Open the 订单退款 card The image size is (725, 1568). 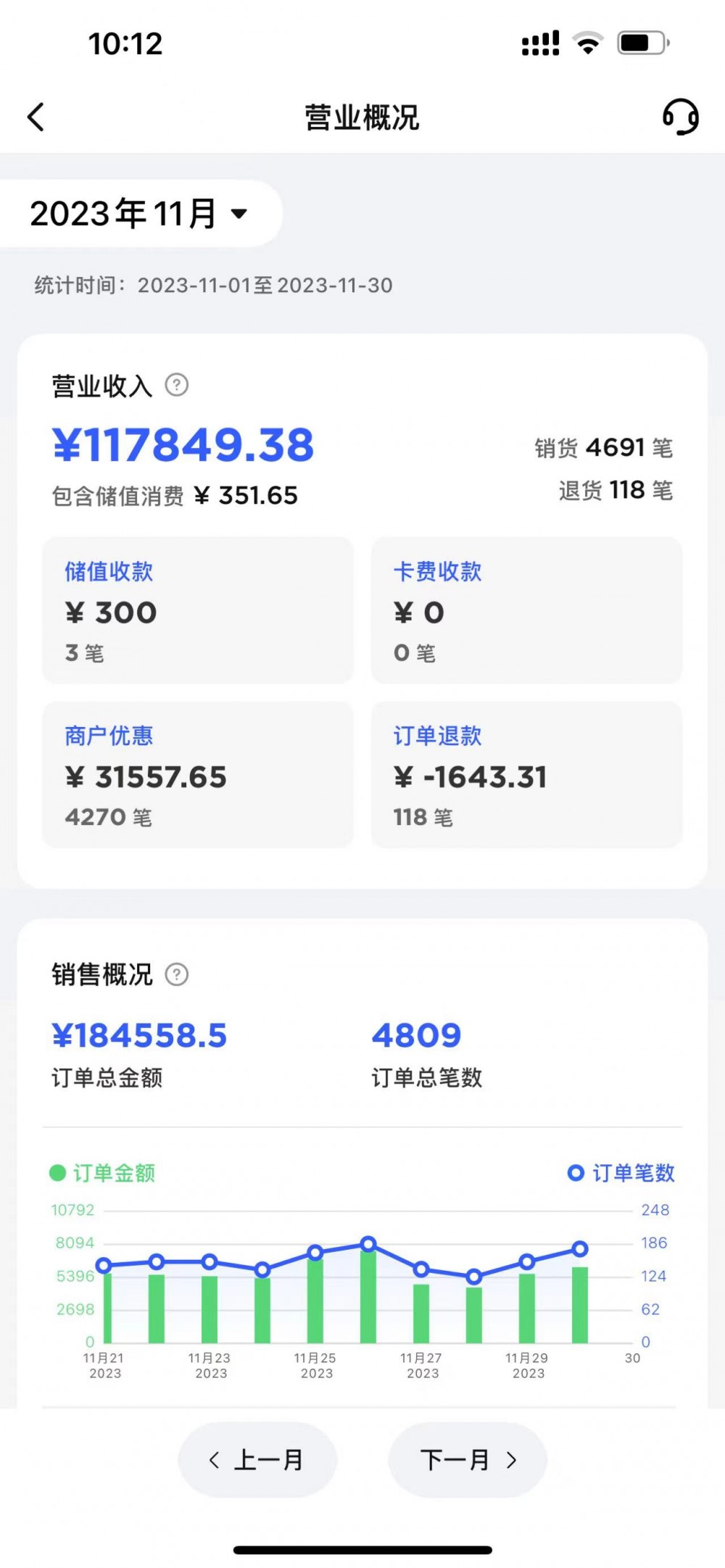click(x=527, y=775)
